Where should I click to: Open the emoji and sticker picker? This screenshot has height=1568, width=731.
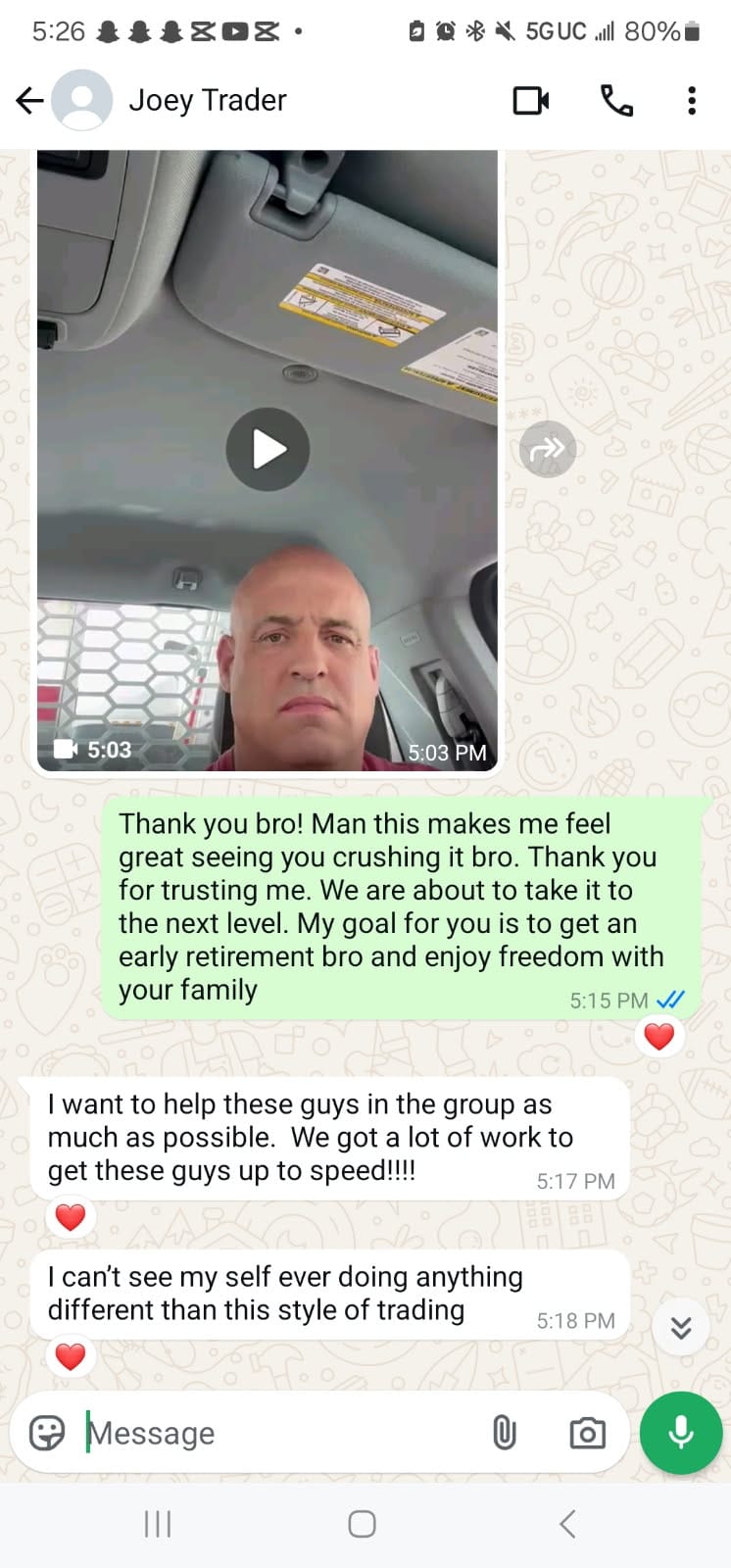47,1433
